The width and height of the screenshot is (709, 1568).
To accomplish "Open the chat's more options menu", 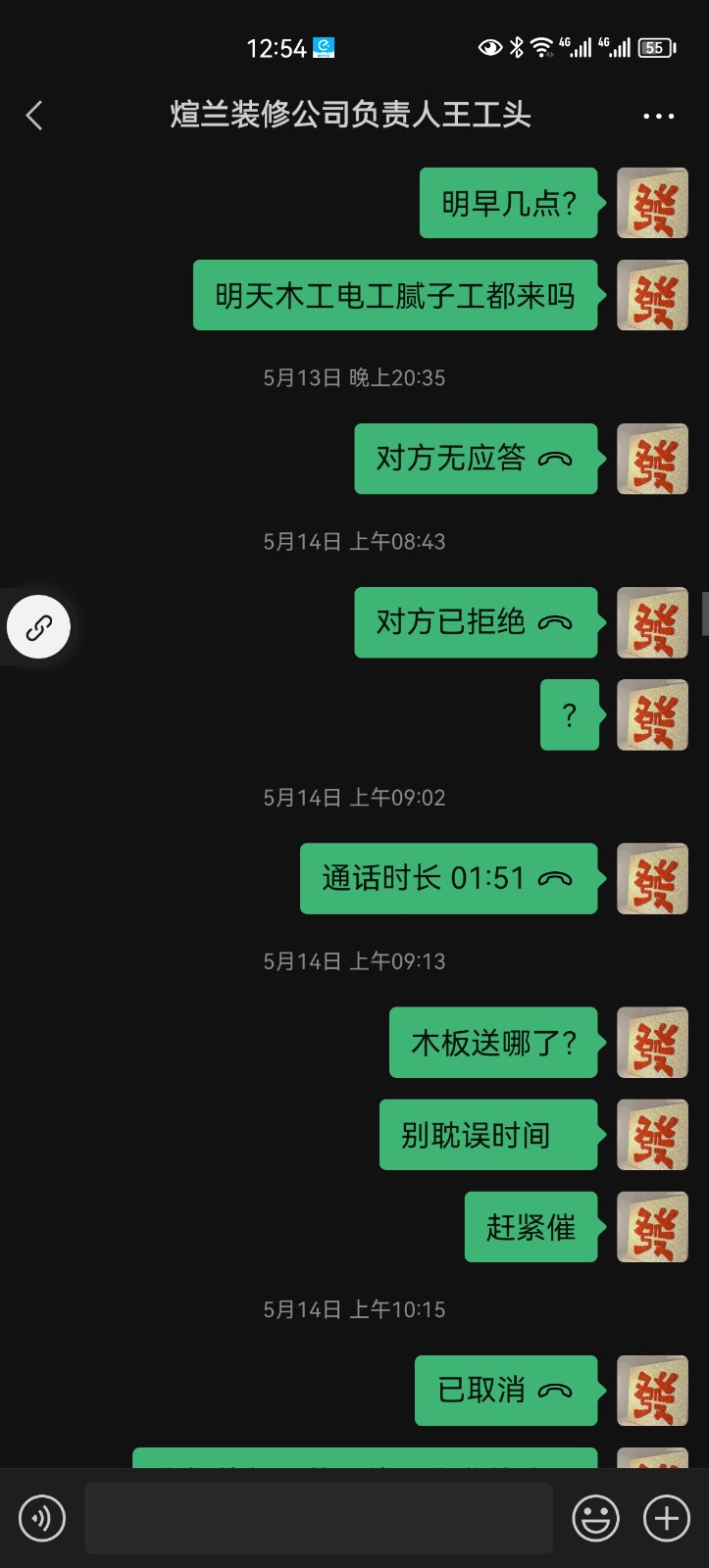I will pyautogui.click(x=658, y=116).
